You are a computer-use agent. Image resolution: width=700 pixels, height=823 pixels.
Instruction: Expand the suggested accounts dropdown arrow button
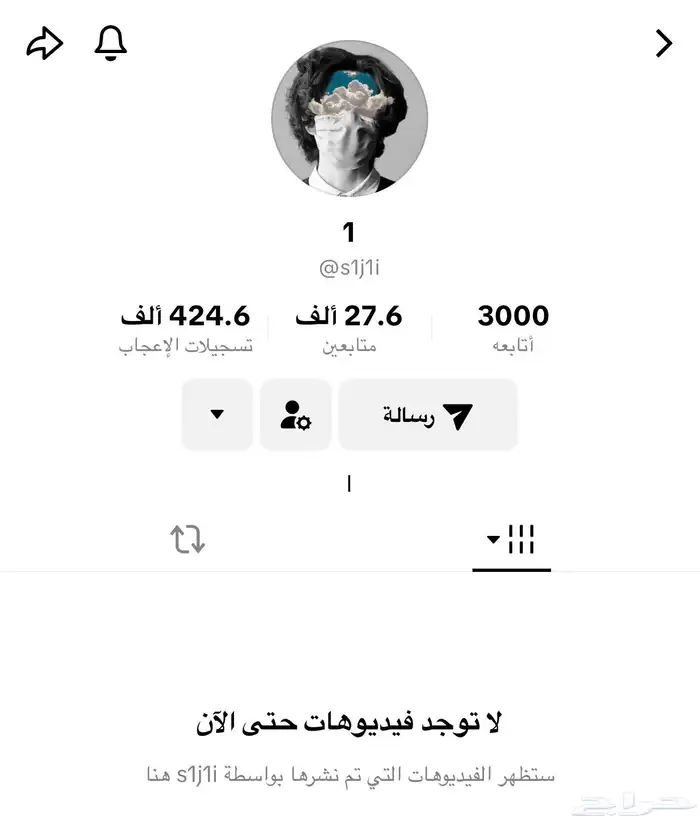(217, 415)
